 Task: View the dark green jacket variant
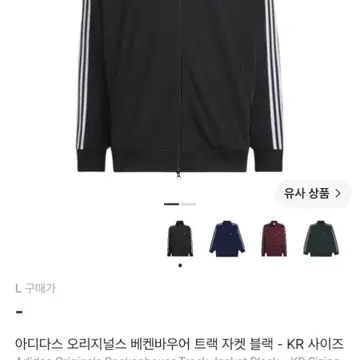click(321, 238)
